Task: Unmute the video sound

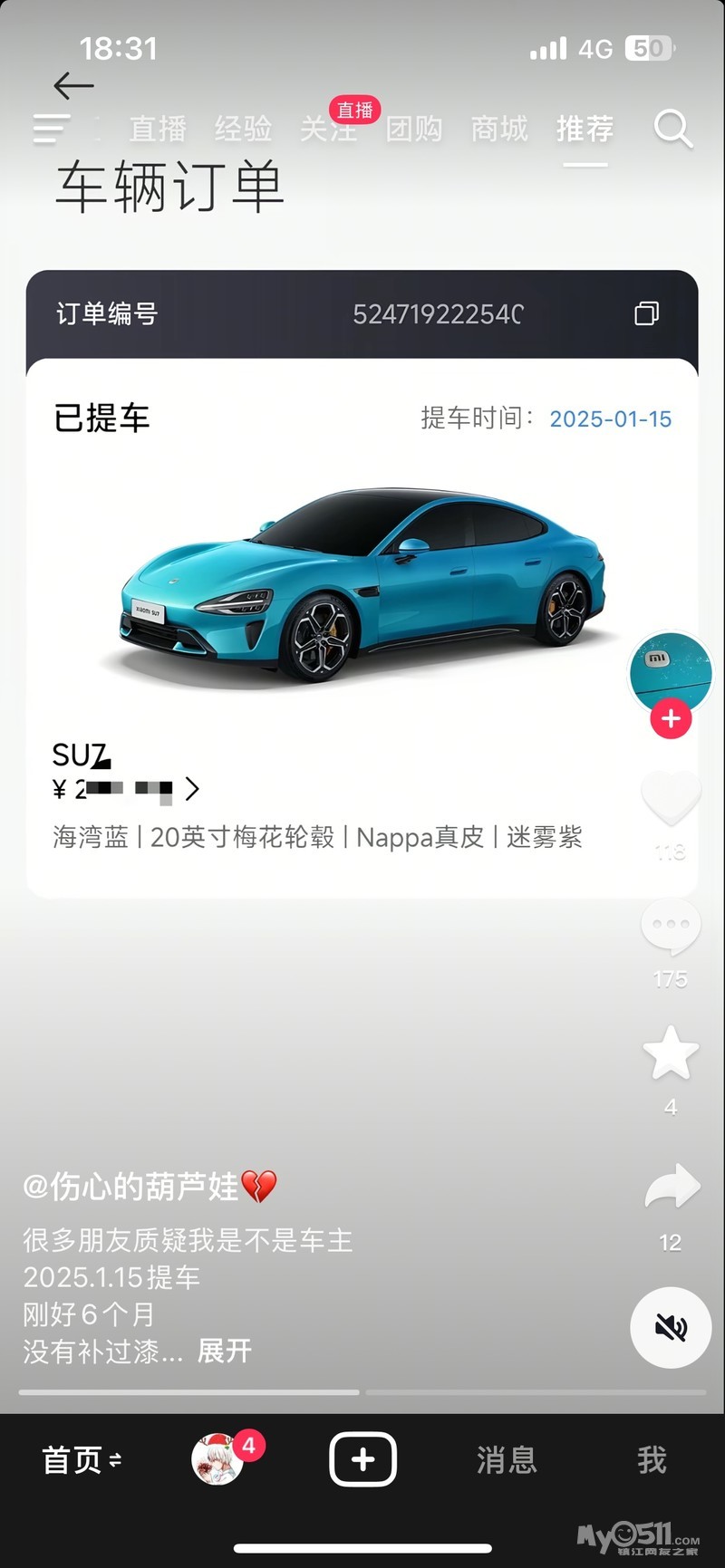Action: (x=671, y=1327)
